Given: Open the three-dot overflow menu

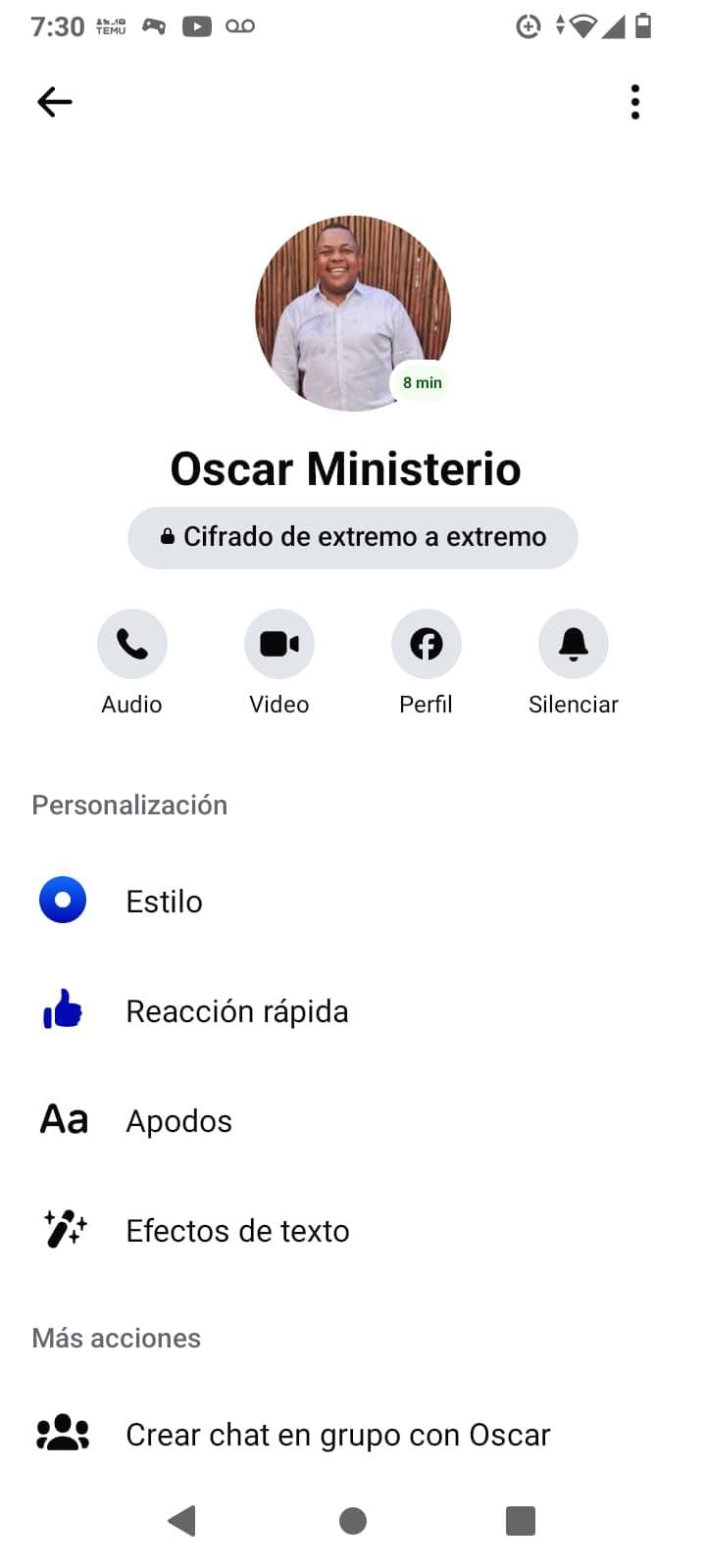Looking at the screenshot, I should pyautogui.click(x=634, y=101).
